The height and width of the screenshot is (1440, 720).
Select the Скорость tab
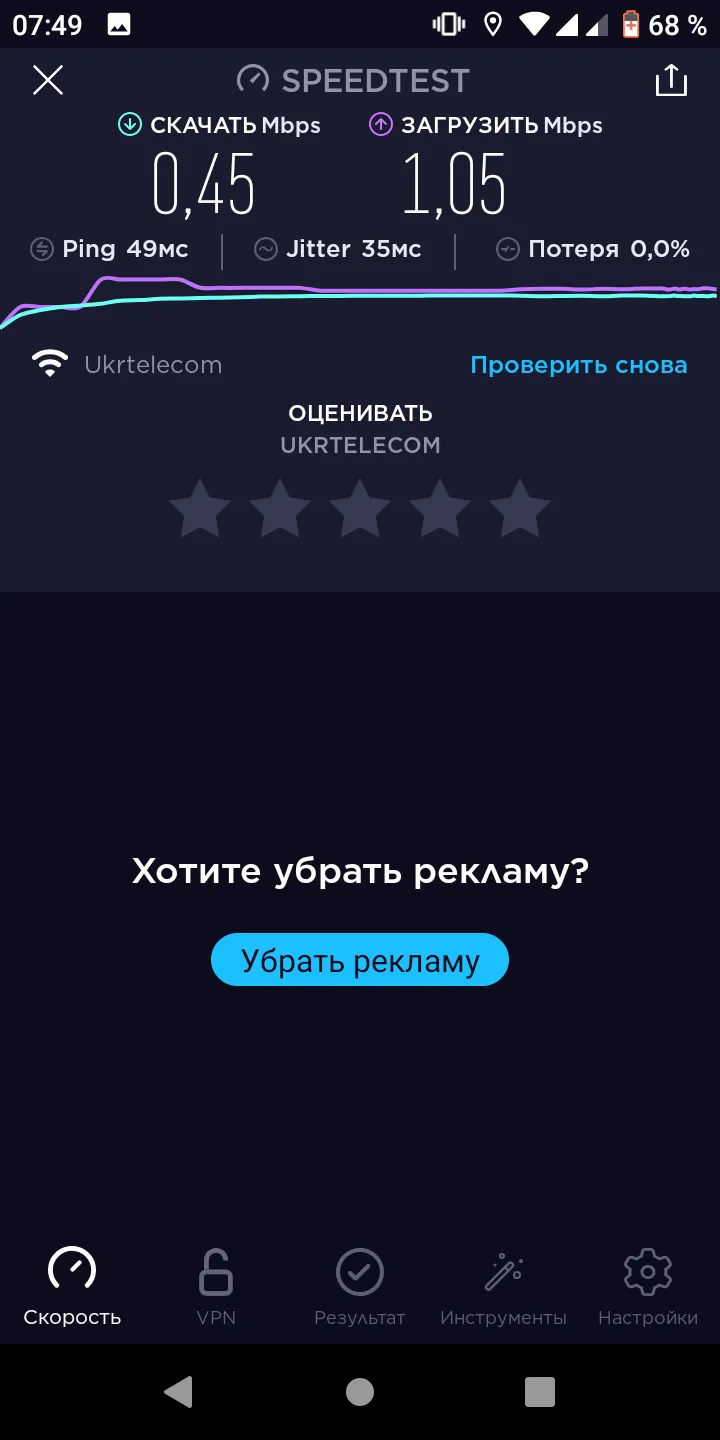click(72, 1286)
